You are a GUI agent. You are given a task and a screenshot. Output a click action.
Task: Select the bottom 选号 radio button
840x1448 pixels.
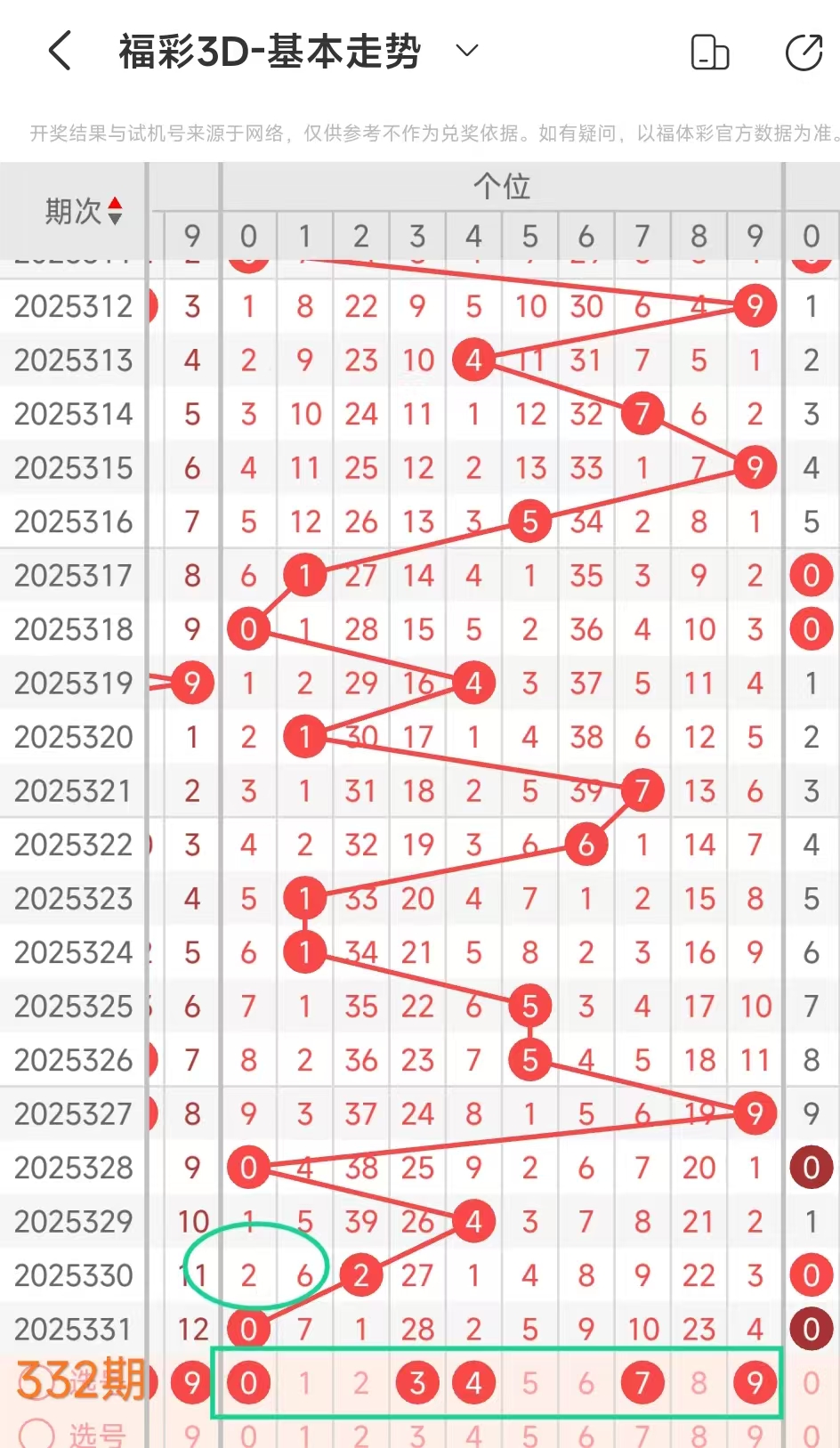pos(36,1434)
